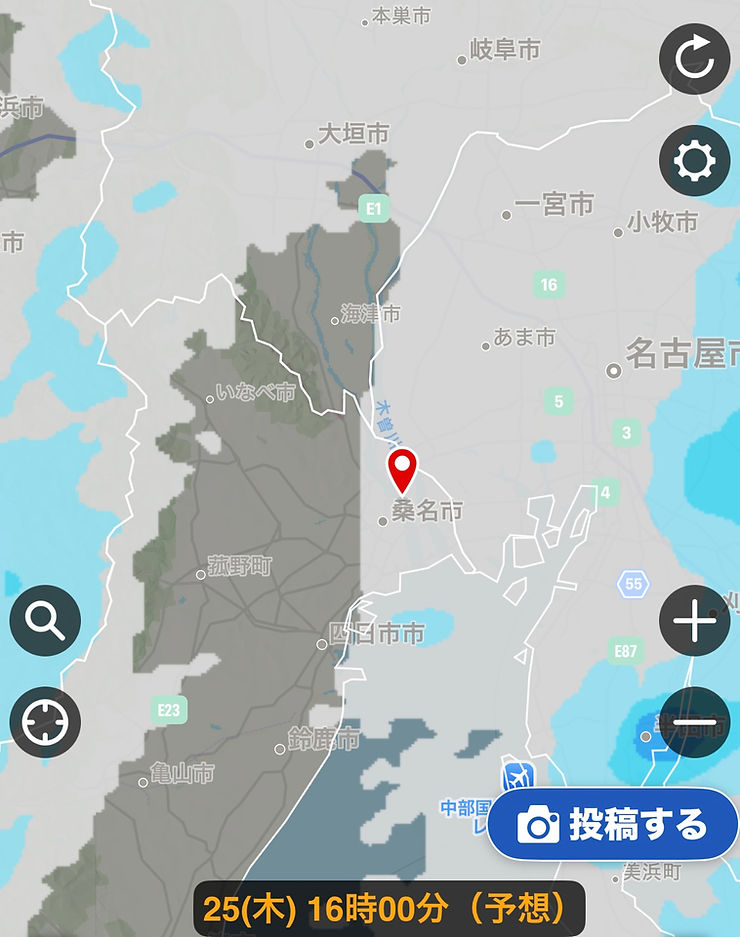Select the red pin near 桑名市
This screenshot has width=740, height=937.
(402, 470)
